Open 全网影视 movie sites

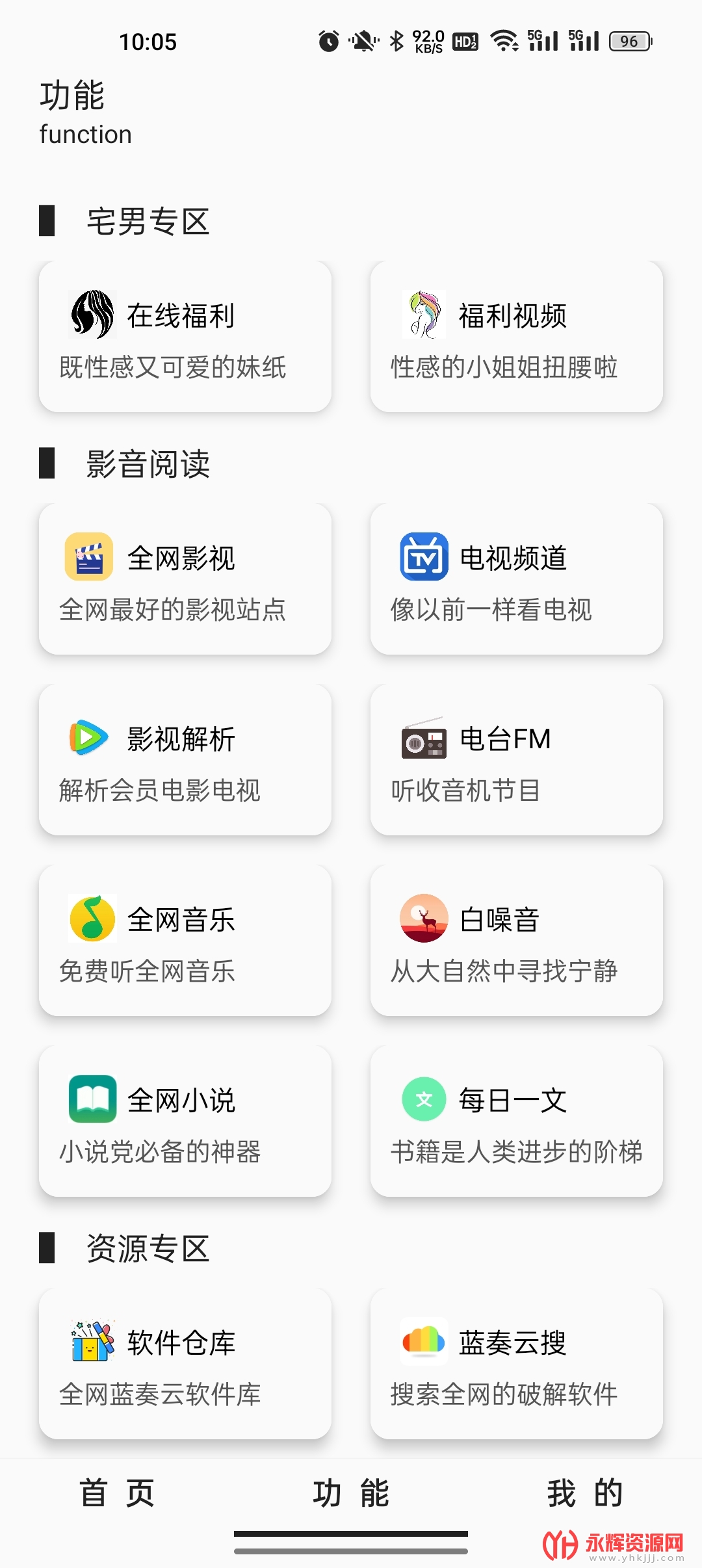pyautogui.click(x=185, y=579)
